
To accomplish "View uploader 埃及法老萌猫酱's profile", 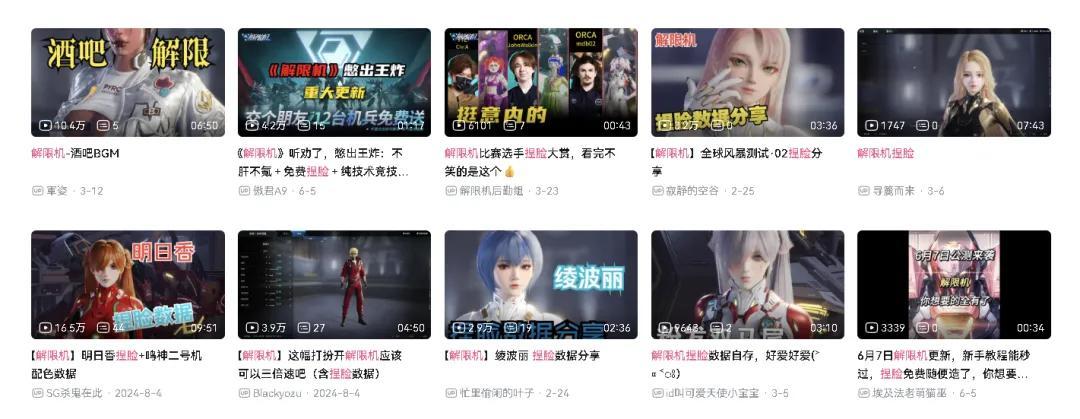I will (x=910, y=393).
